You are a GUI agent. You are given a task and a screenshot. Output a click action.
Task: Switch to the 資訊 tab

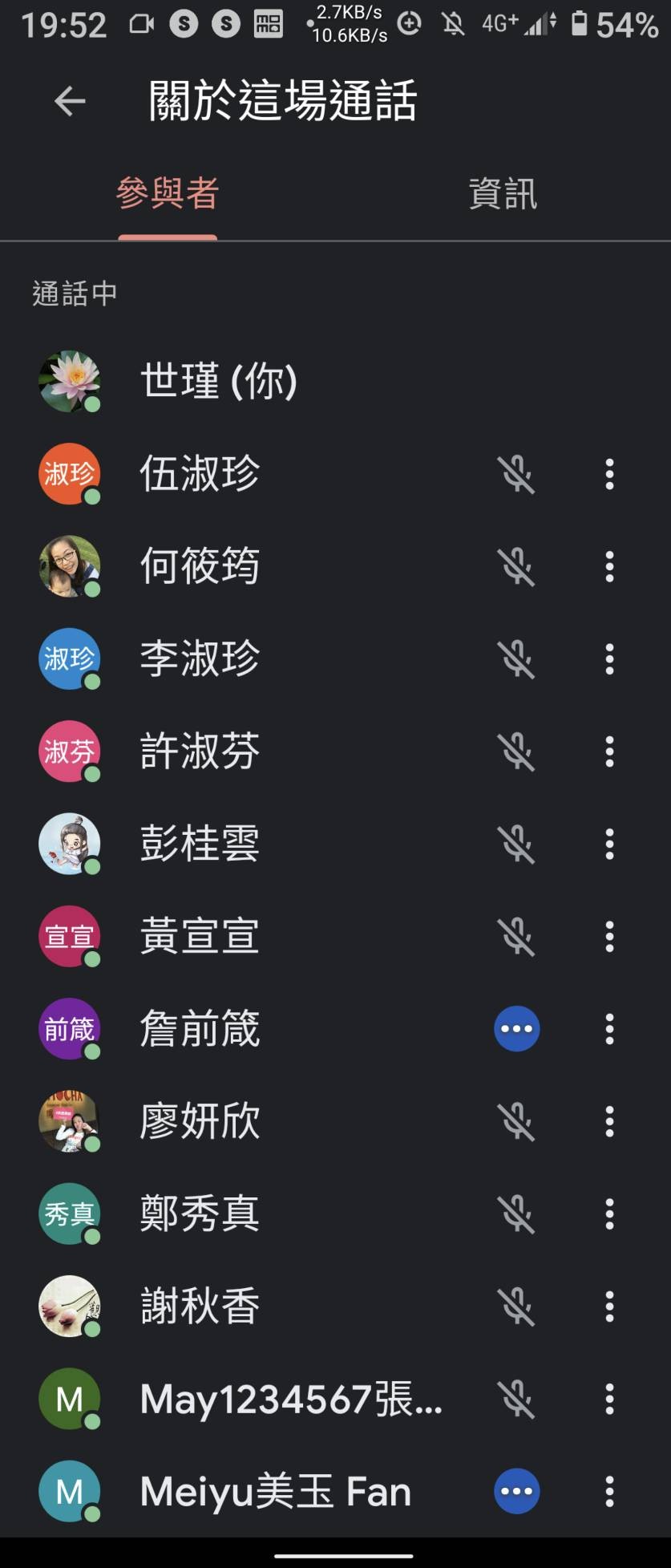pos(503,194)
